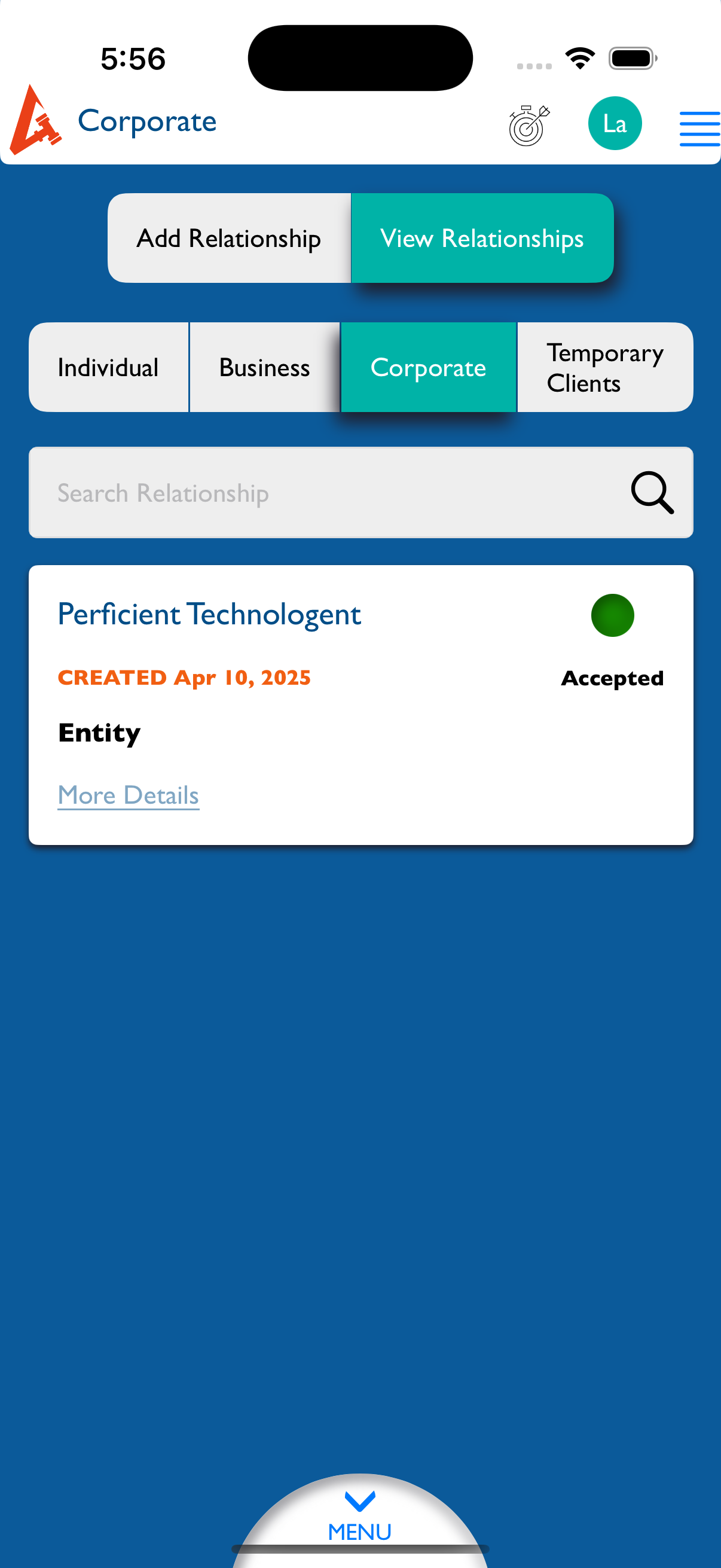Select View Relationships
The height and width of the screenshot is (1568, 721).
(482, 238)
